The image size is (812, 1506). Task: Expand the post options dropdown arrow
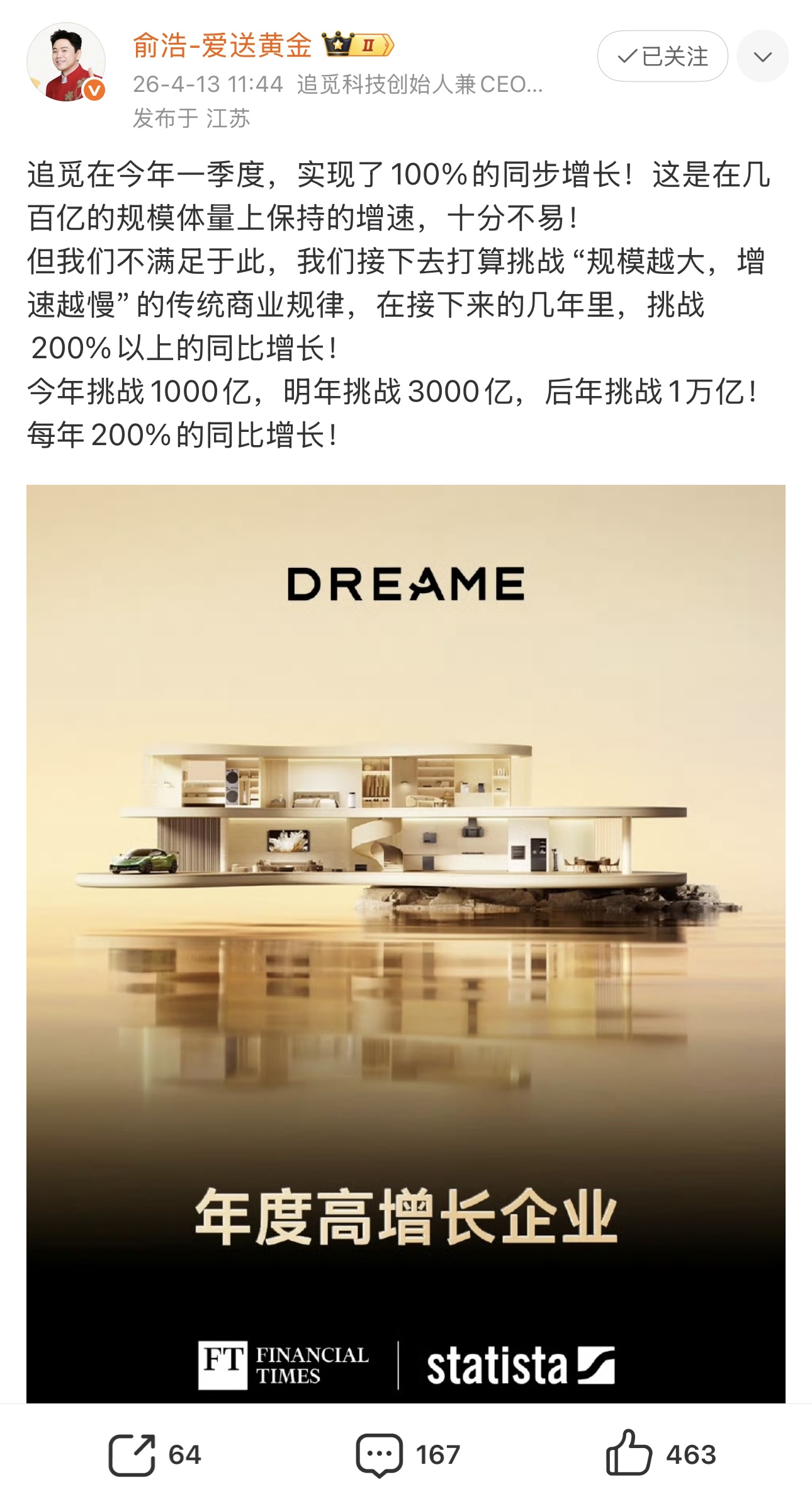click(x=762, y=57)
